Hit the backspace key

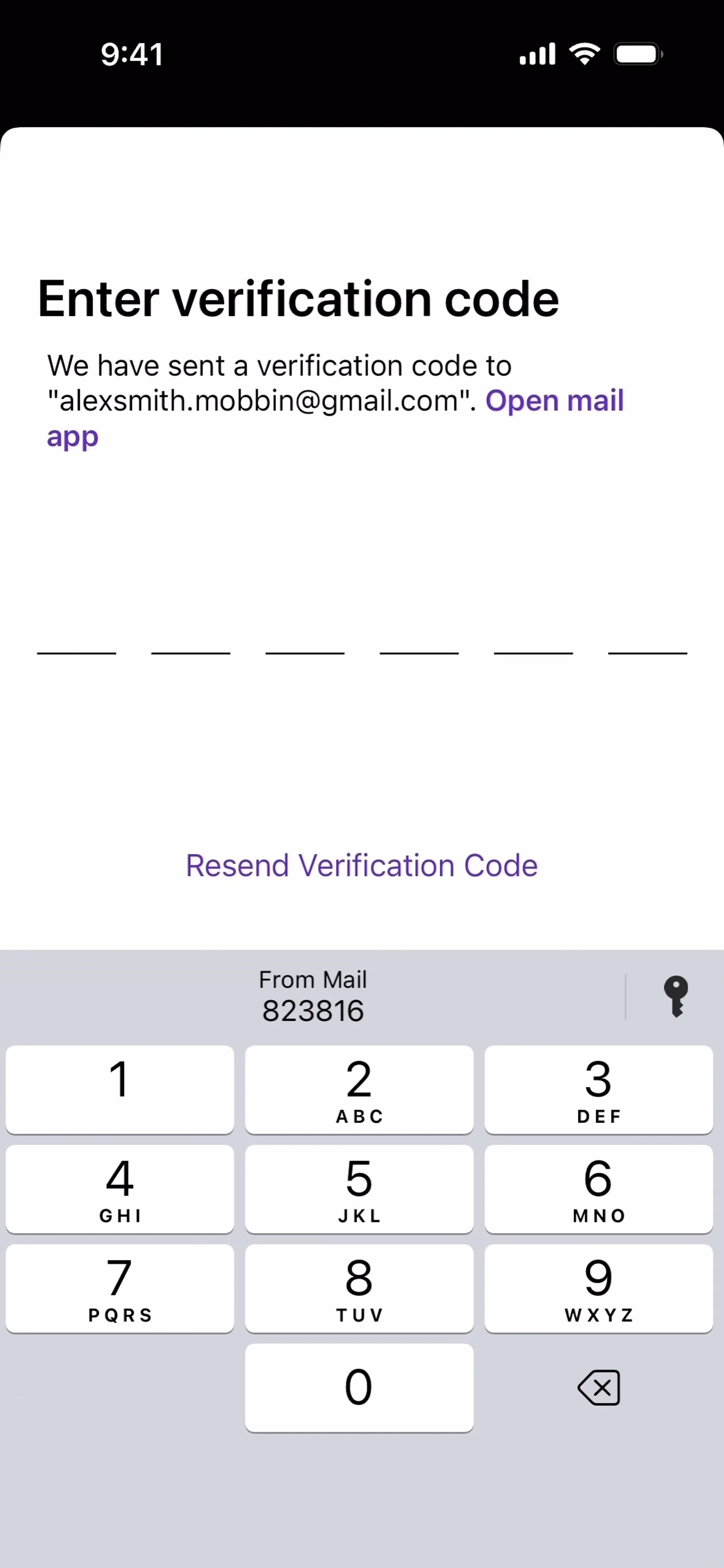click(x=598, y=1387)
